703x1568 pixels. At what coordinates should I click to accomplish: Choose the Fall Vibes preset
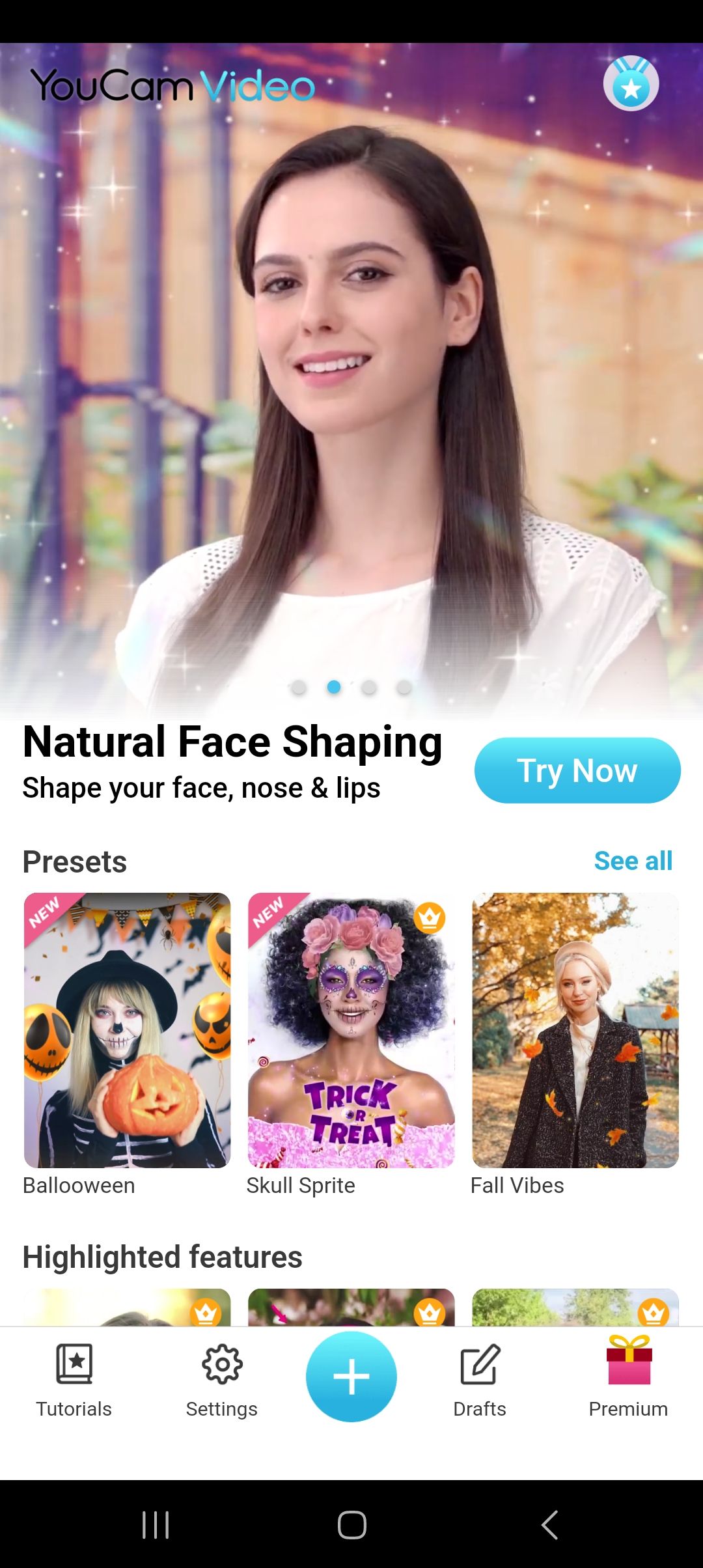pos(575,1030)
